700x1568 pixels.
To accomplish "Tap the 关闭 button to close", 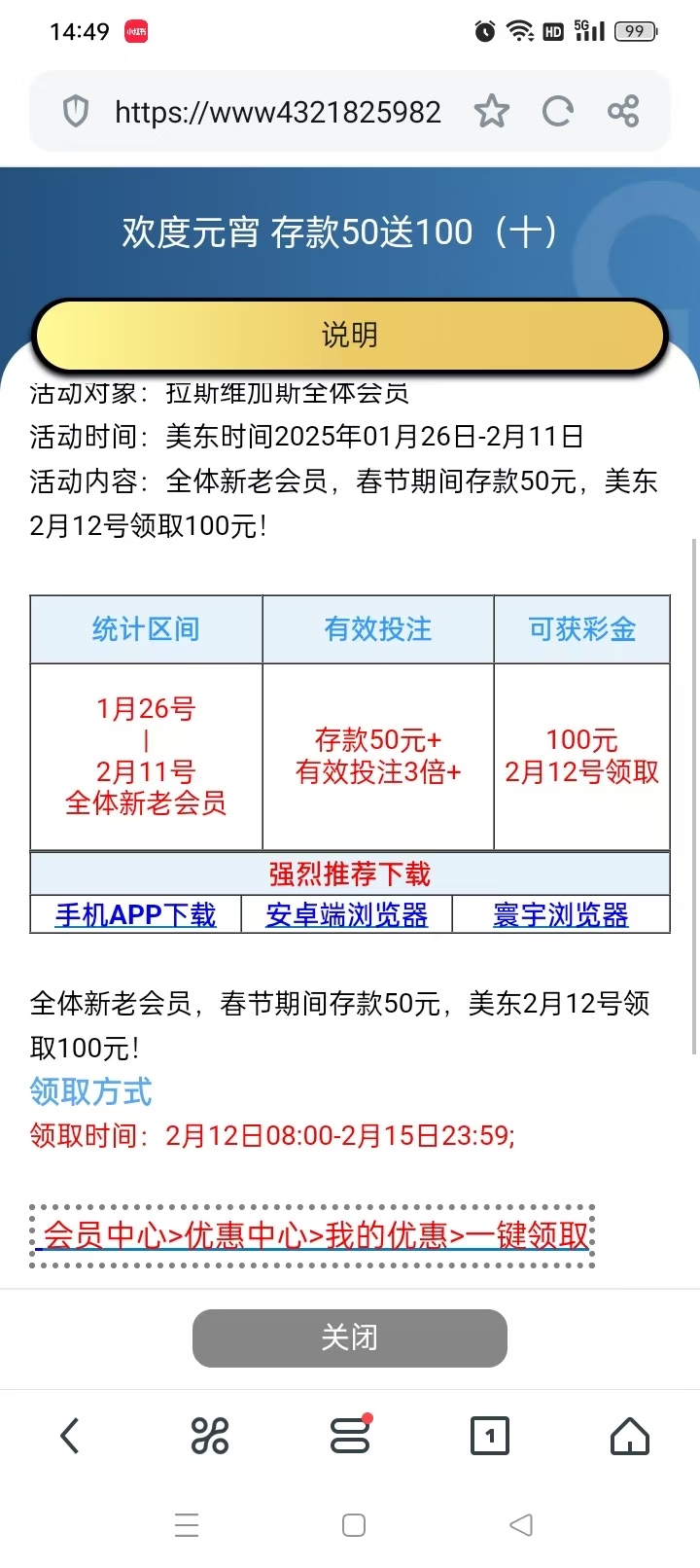I will click(x=350, y=1337).
